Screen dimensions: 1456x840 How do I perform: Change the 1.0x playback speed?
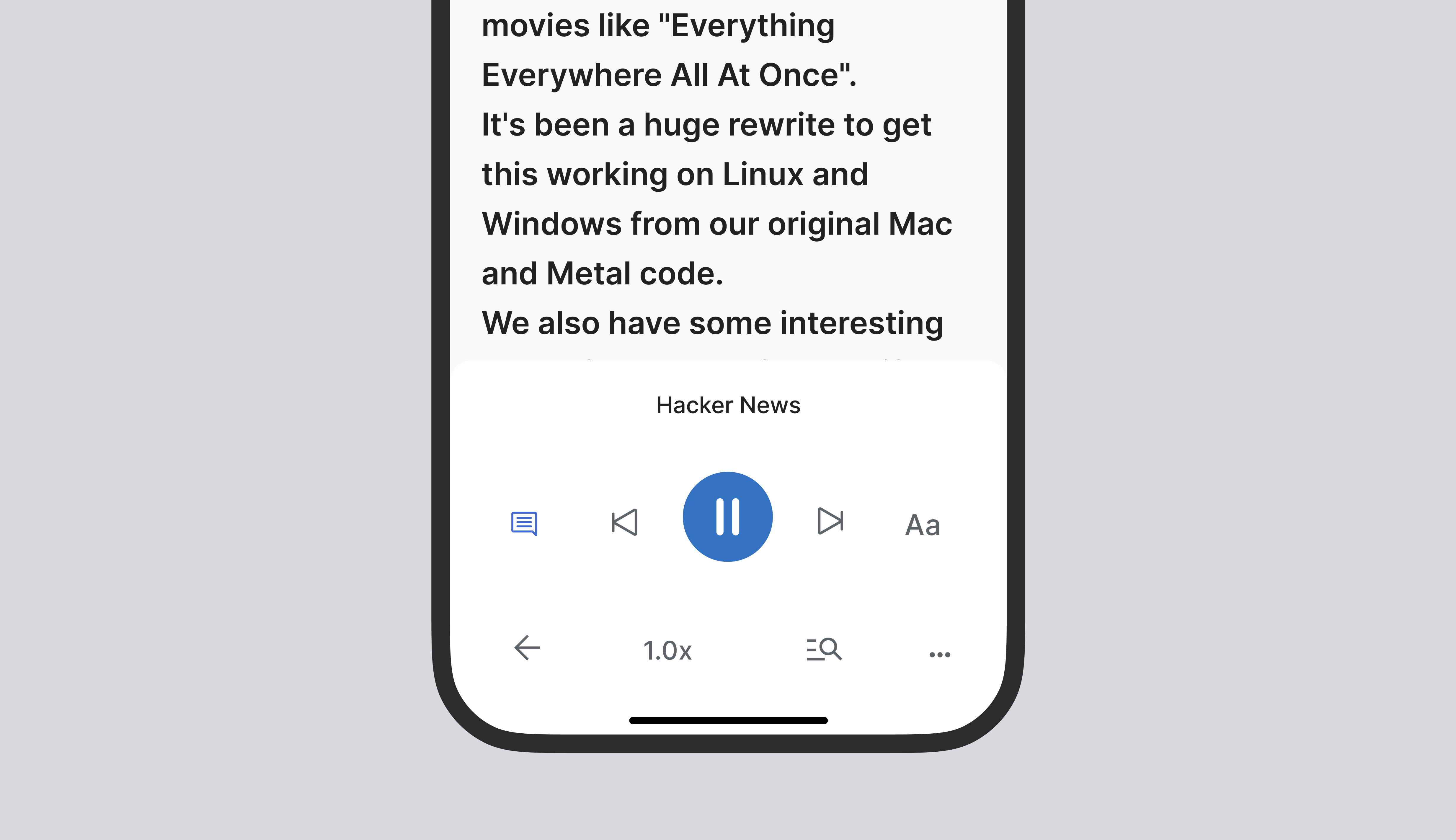point(667,651)
